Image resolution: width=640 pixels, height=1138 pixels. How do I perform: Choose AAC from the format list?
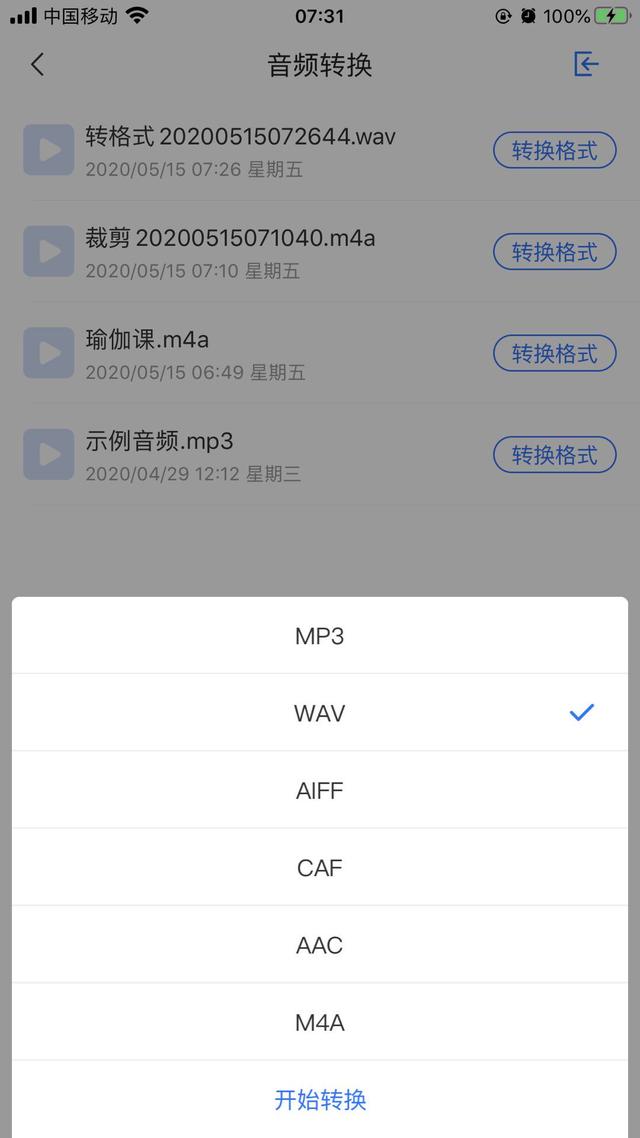click(319, 944)
